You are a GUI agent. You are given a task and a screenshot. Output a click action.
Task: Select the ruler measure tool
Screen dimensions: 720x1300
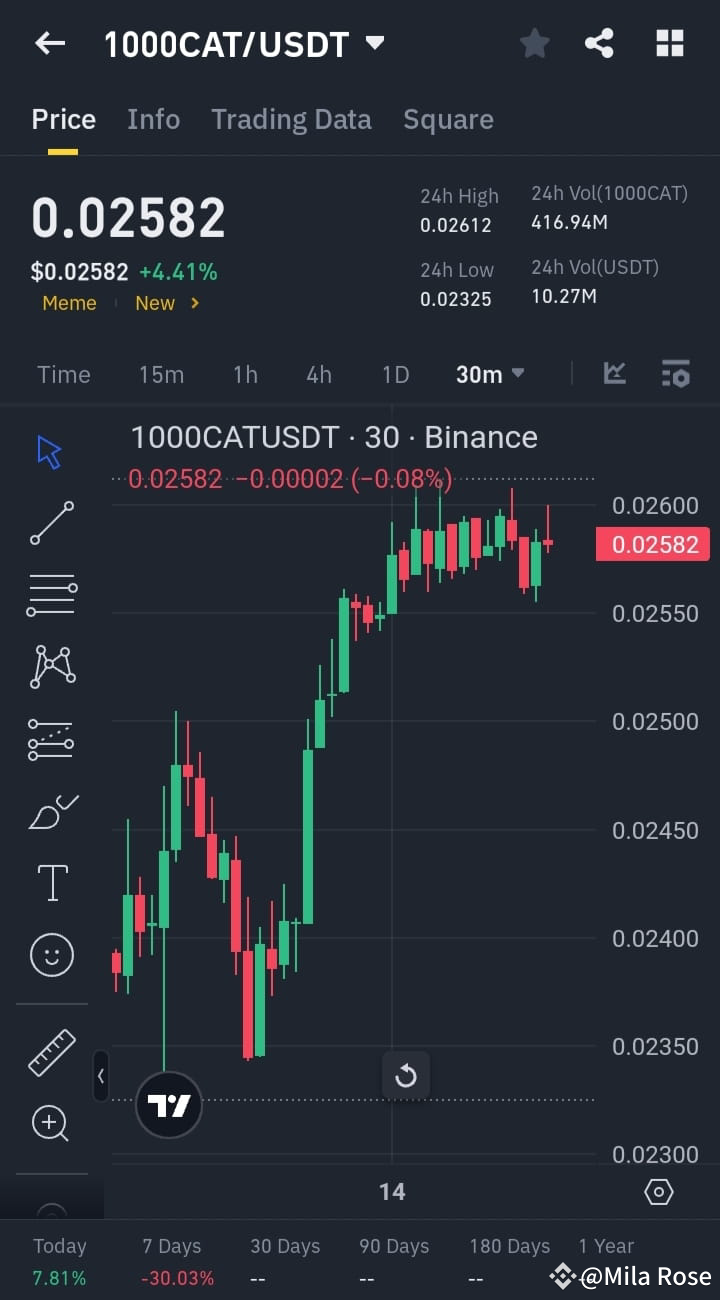[x=52, y=1052]
